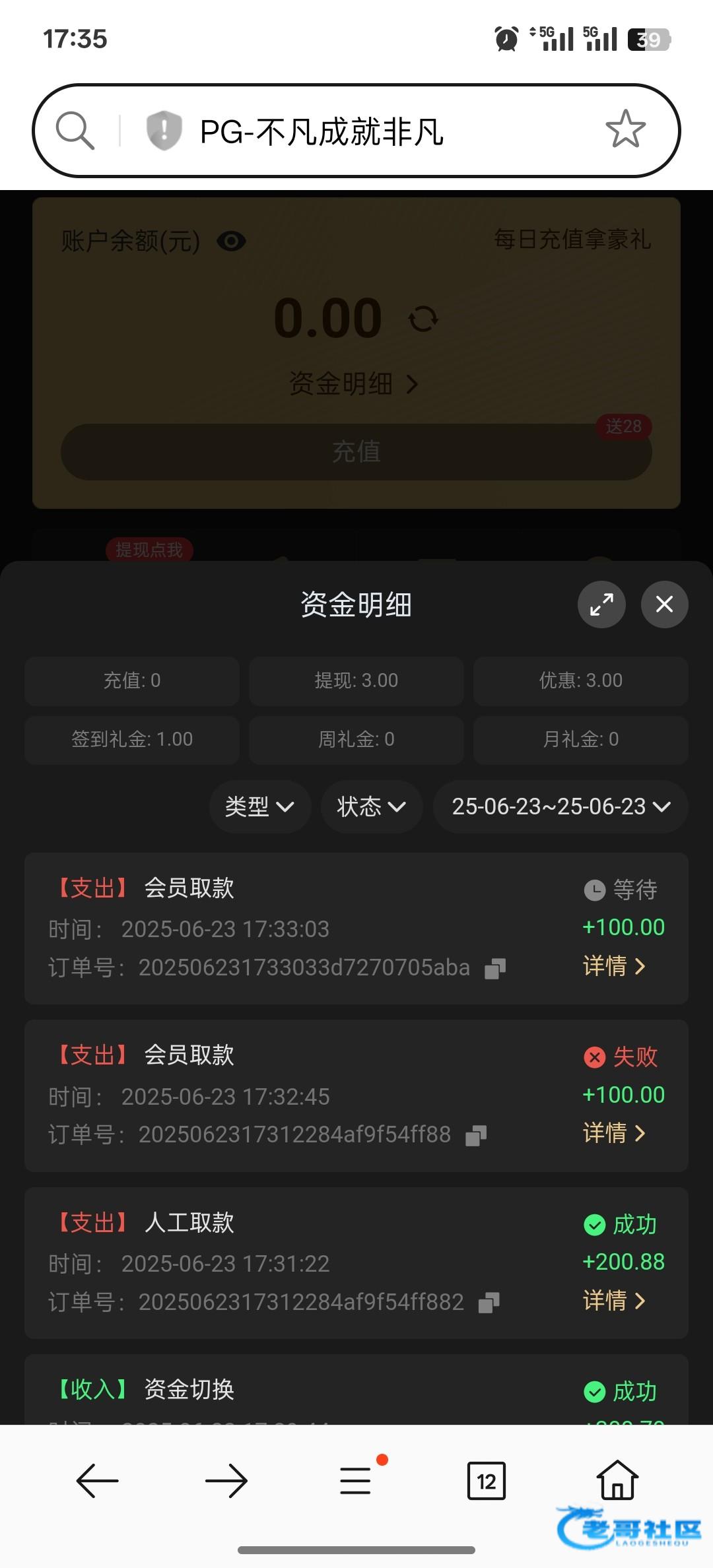Viewport: 713px width, 1568px height.
Task: Open the 类型 filter dropdown
Action: pos(259,806)
